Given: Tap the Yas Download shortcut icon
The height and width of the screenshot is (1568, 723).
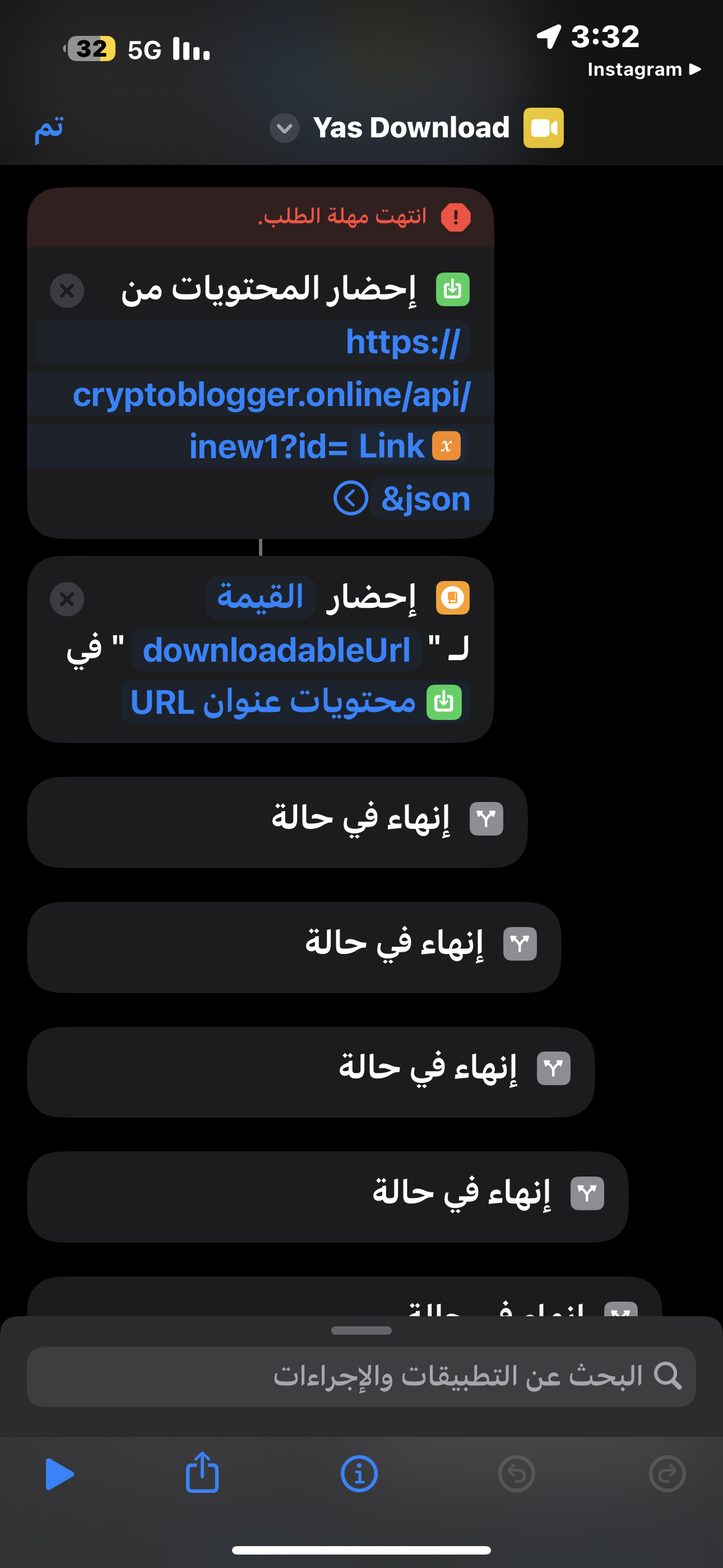Looking at the screenshot, I should click(x=544, y=128).
